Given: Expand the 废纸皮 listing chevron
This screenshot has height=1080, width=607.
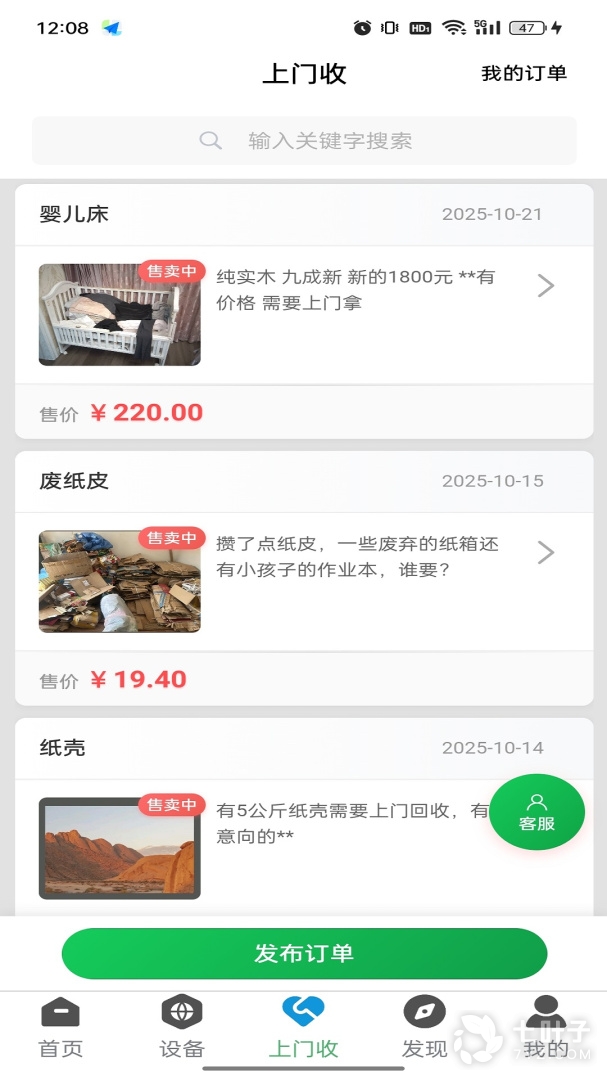Looking at the screenshot, I should coord(546,553).
